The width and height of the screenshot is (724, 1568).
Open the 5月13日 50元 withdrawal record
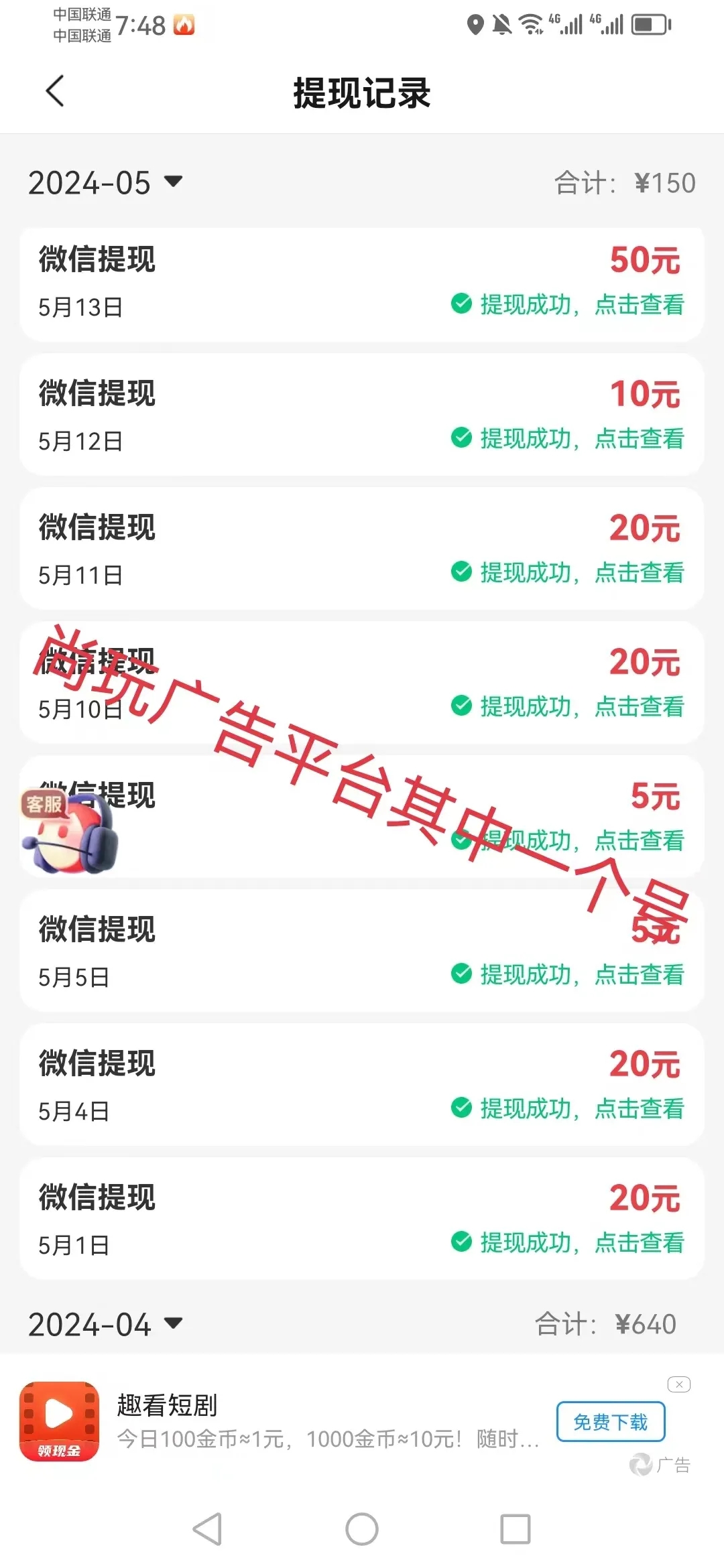click(x=362, y=284)
